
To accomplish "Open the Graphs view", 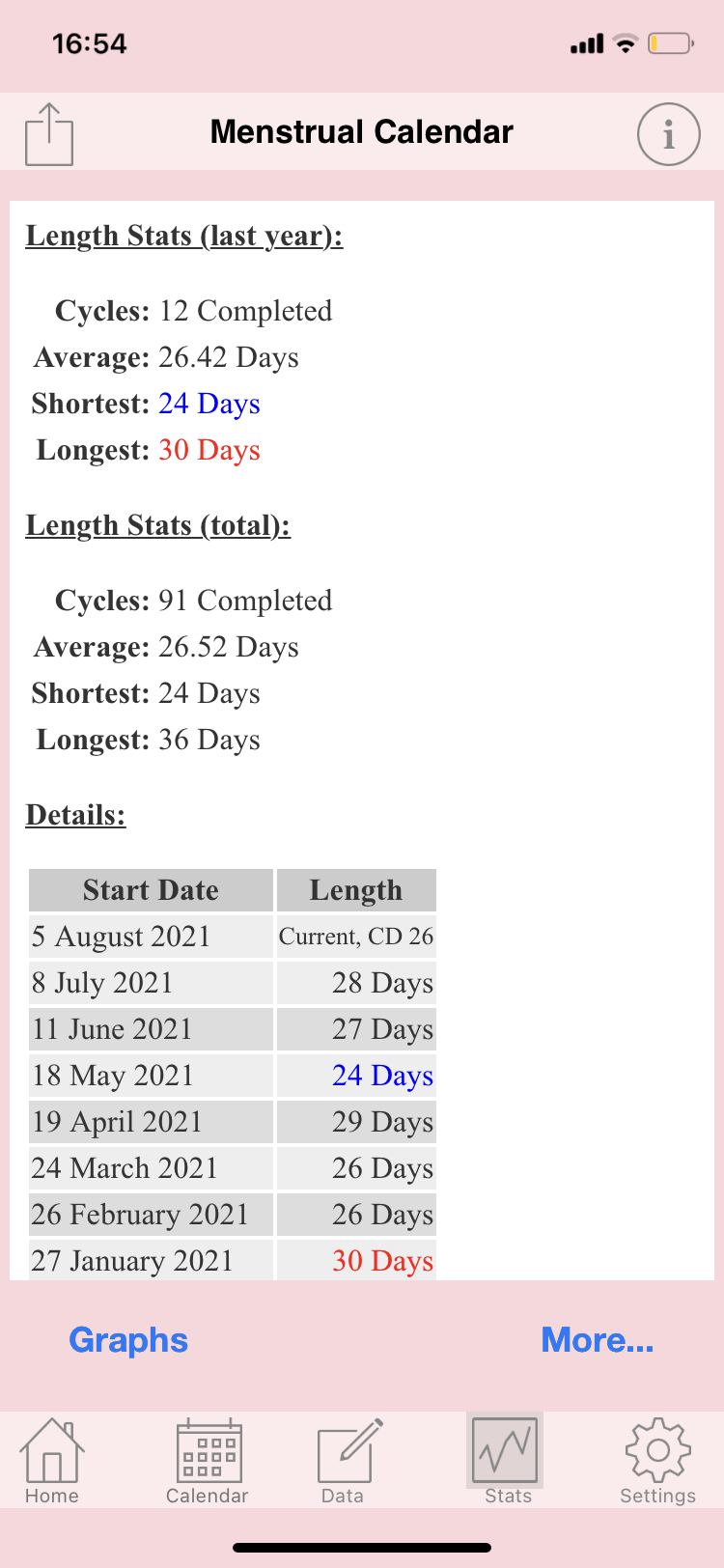I will [x=128, y=1340].
